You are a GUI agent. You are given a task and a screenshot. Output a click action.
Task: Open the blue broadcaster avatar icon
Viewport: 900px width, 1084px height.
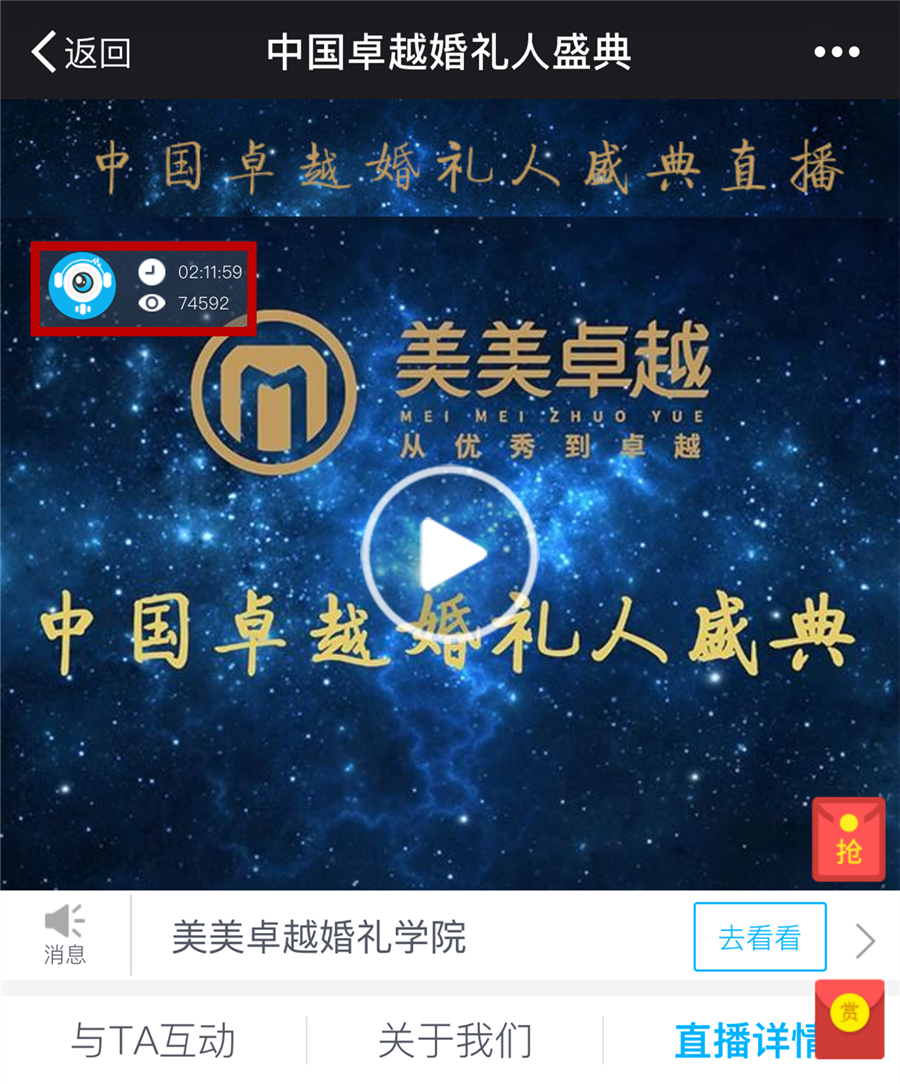[x=82, y=286]
